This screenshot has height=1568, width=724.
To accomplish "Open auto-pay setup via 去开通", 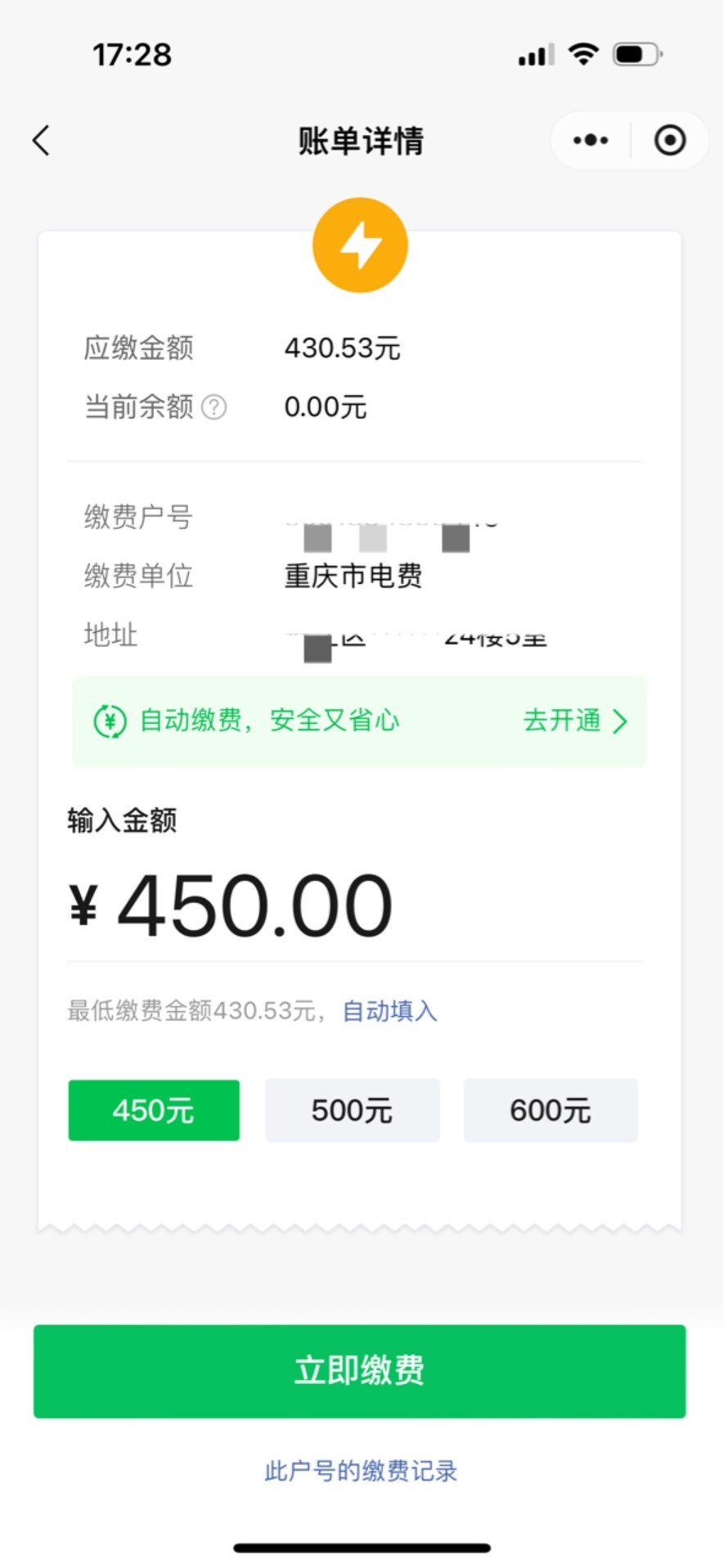I will (575, 721).
